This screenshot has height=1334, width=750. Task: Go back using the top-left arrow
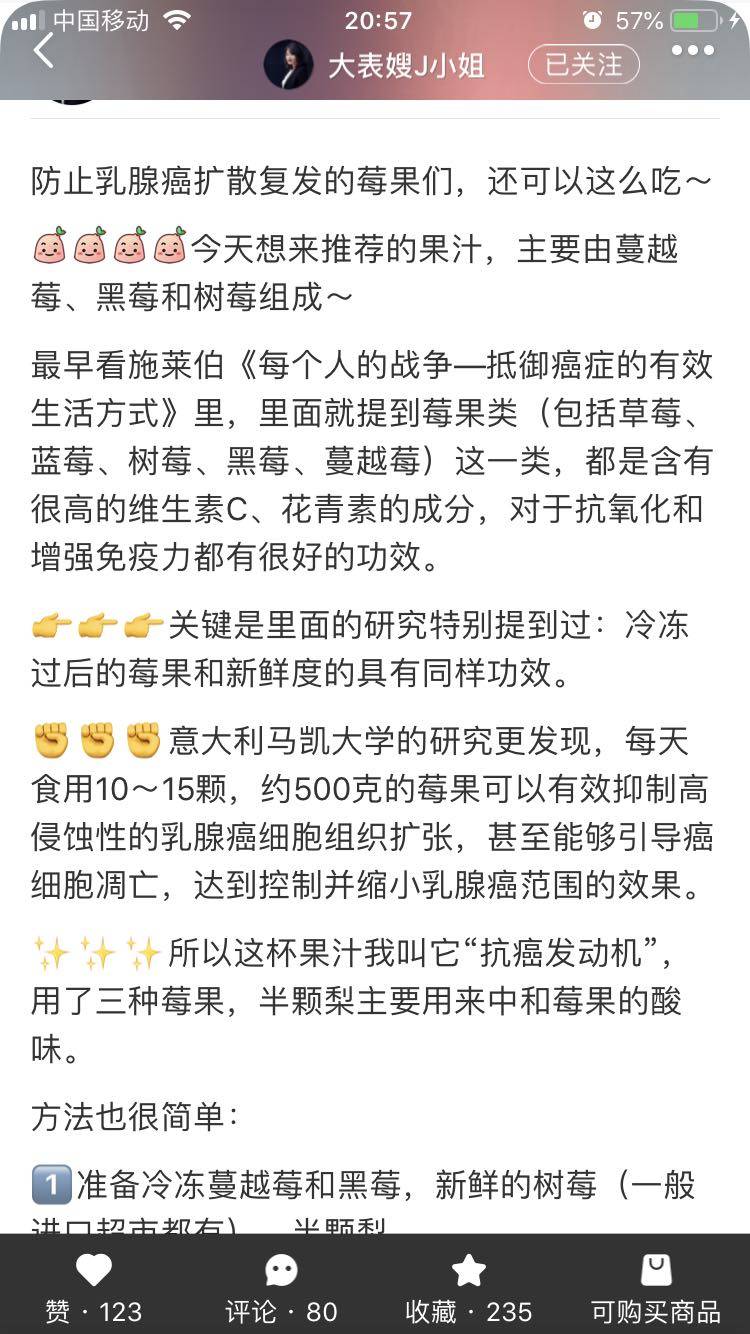point(43,50)
